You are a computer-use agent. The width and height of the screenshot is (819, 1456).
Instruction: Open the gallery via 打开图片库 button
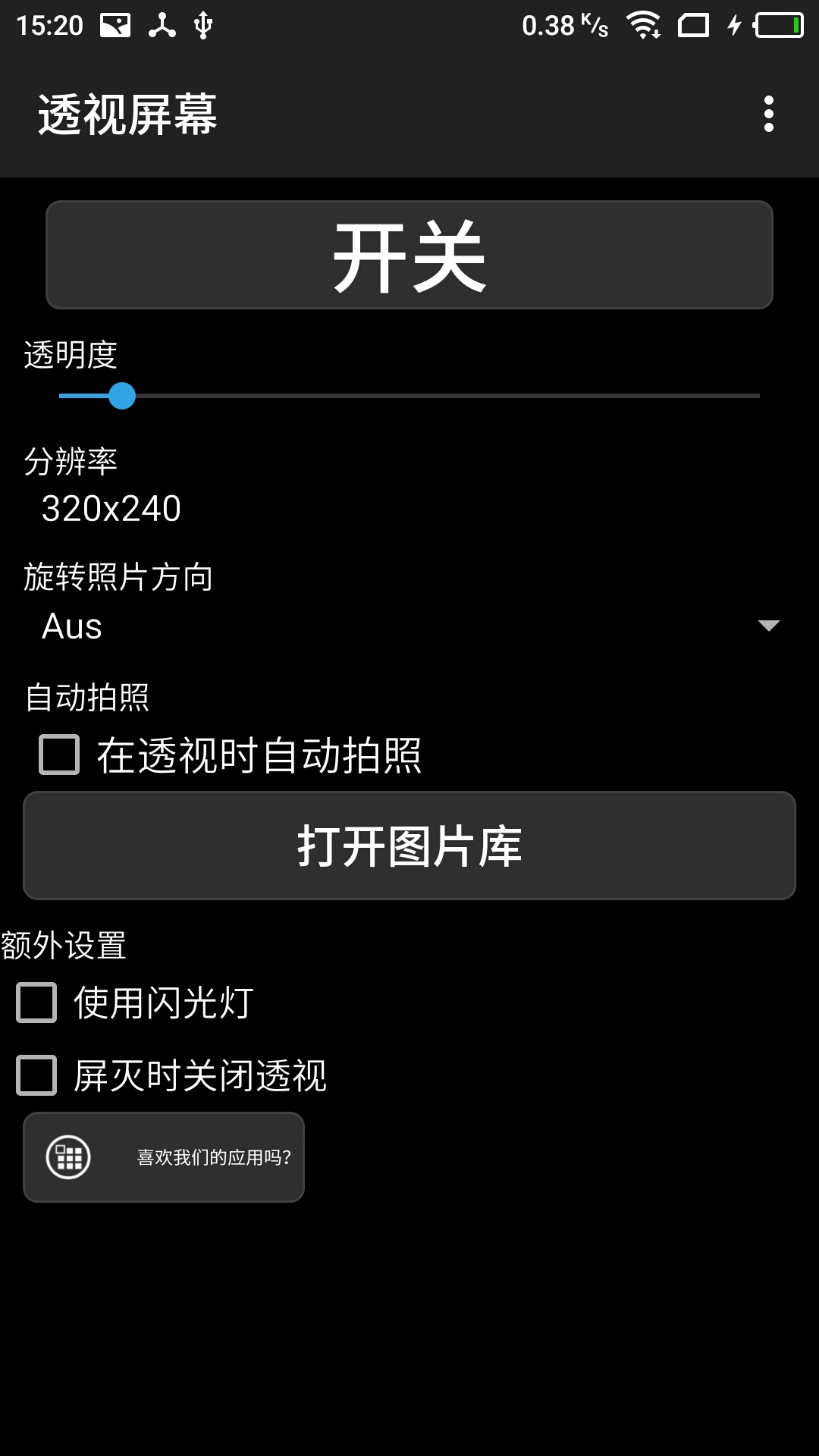(409, 846)
